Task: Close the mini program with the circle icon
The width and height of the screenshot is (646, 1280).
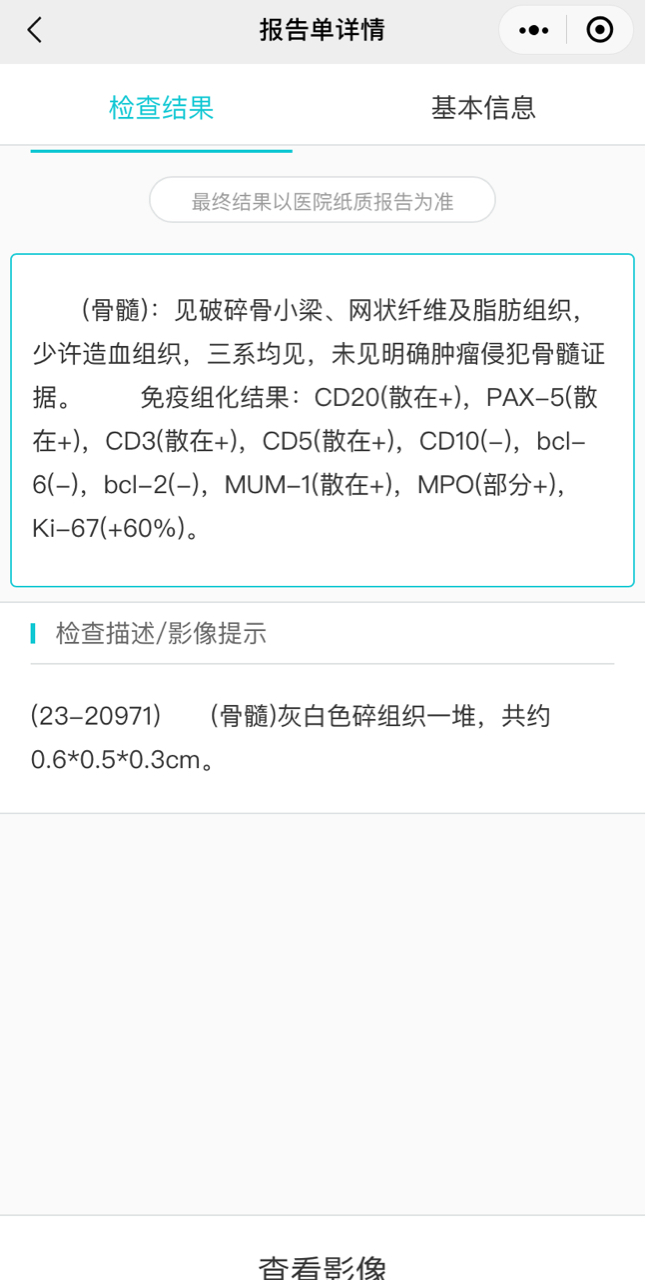Action: tap(600, 31)
